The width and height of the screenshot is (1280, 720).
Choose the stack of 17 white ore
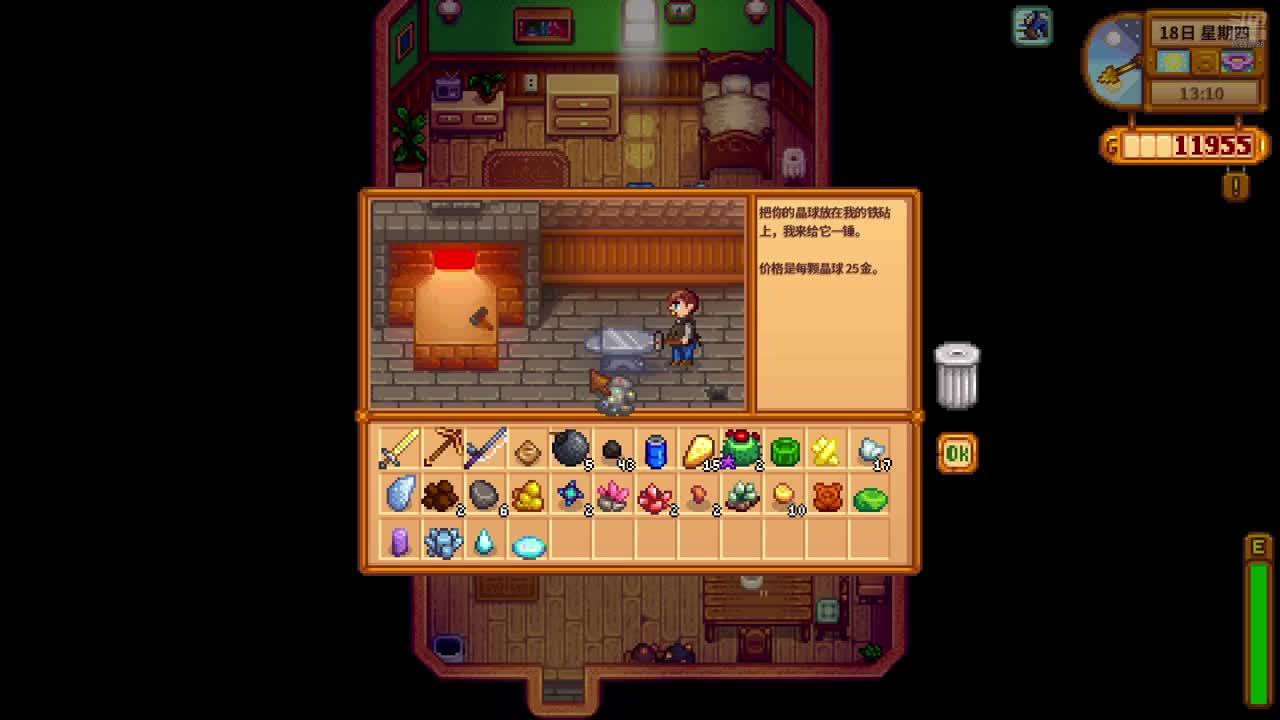[x=871, y=451]
